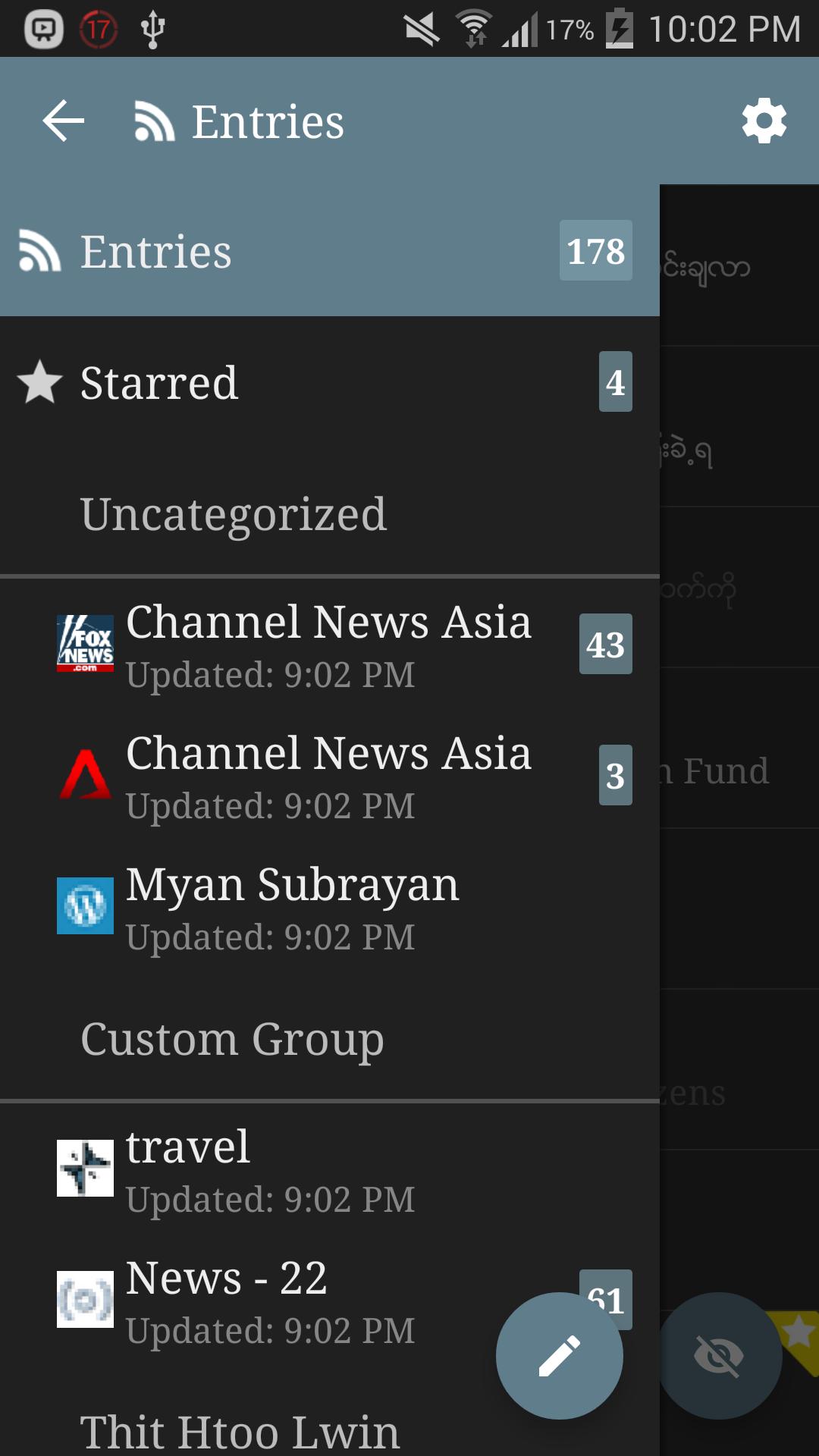The width and height of the screenshot is (819, 1456).
Task: Open the Myan Subrayan feed entry
Action: click(293, 905)
